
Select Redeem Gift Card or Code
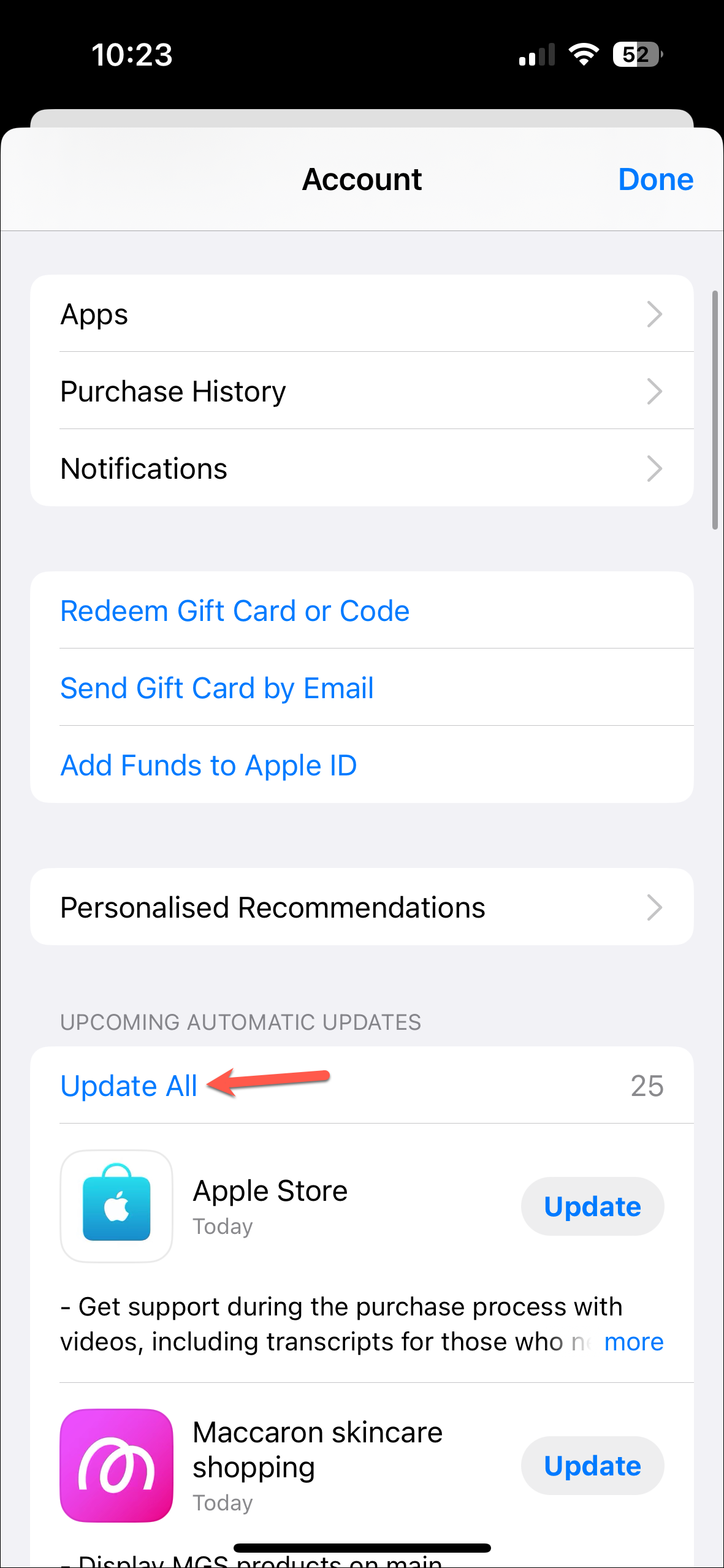point(235,611)
